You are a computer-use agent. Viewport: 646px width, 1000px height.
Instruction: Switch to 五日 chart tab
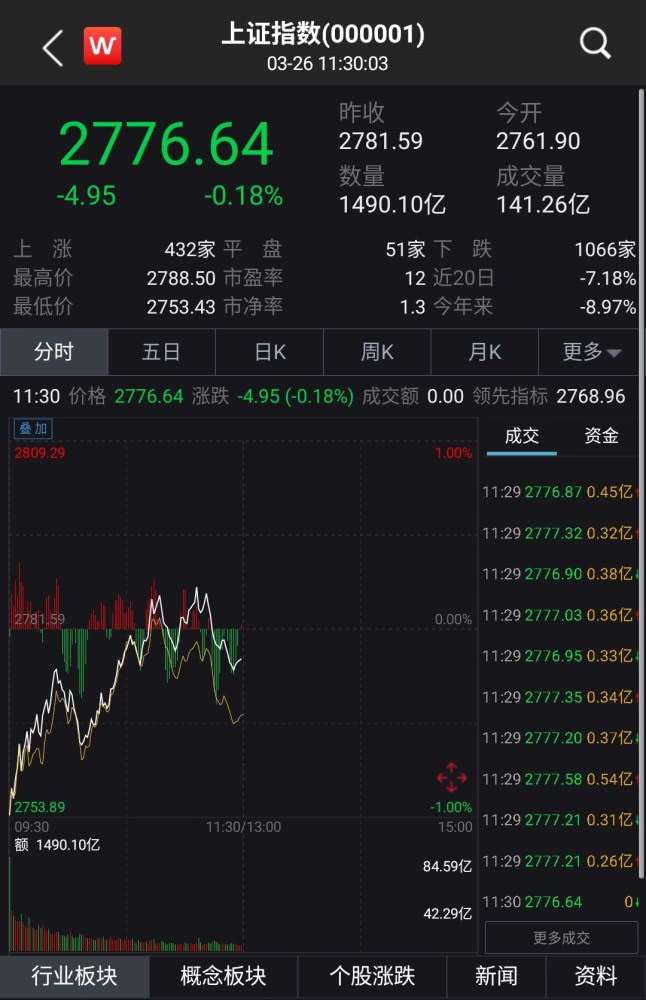coord(161,352)
